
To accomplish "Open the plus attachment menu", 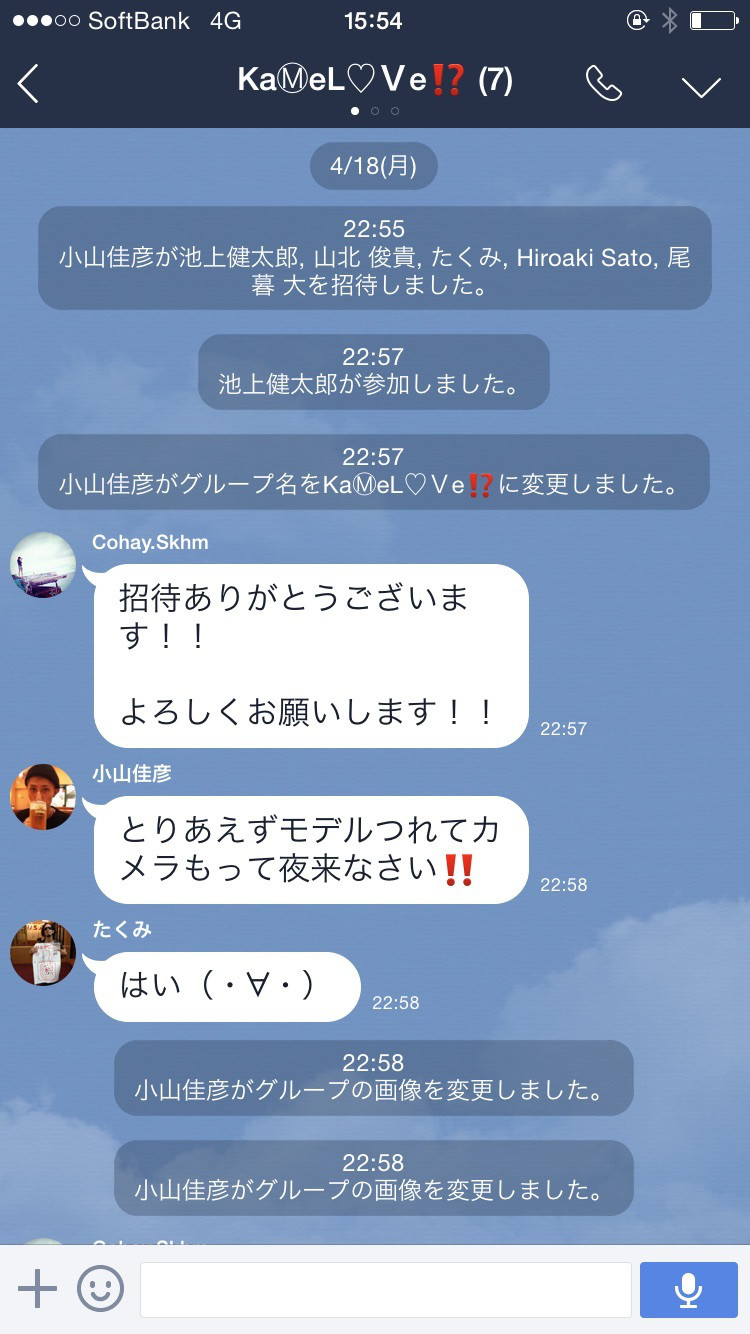I will tap(38, 1289).
